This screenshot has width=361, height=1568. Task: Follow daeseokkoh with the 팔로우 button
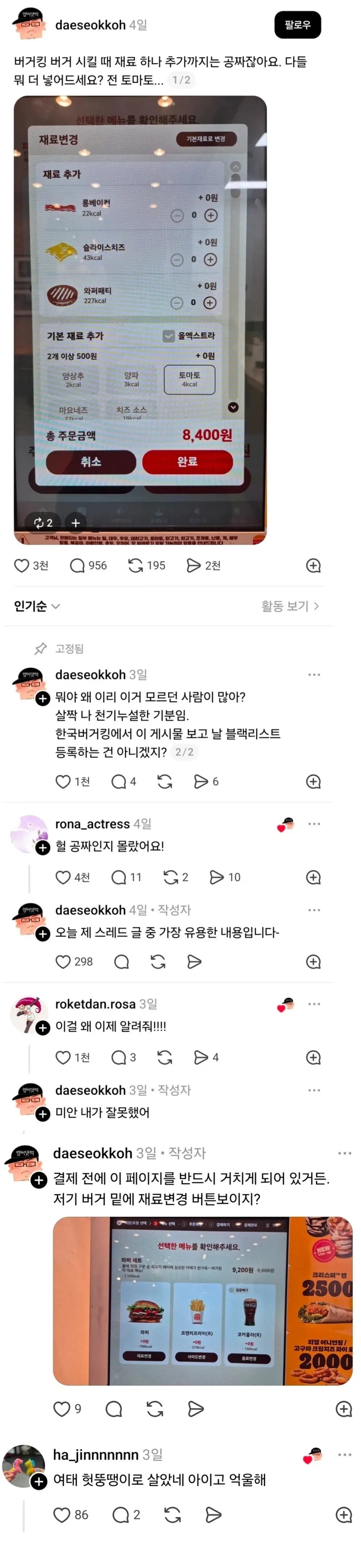(x=297, y=25)
